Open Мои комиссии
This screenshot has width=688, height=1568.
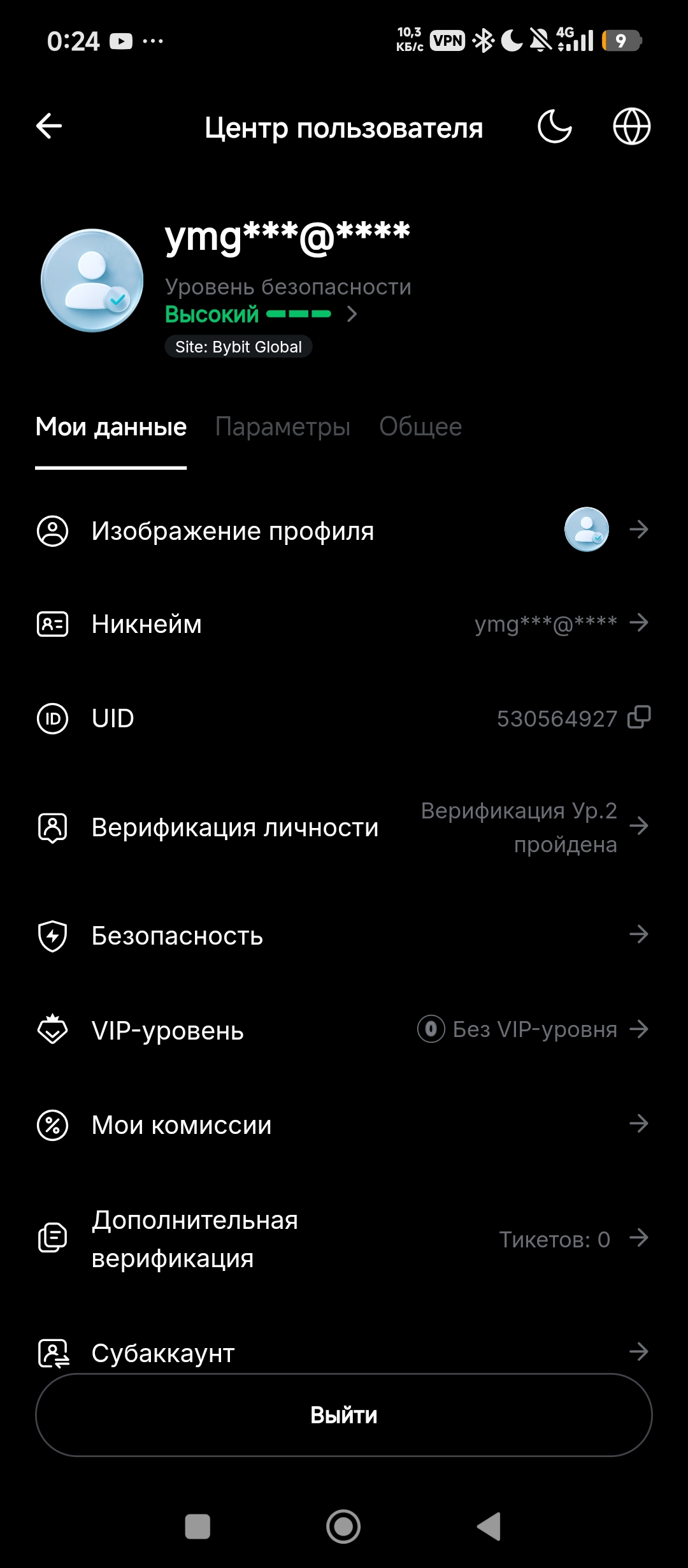344,1124
